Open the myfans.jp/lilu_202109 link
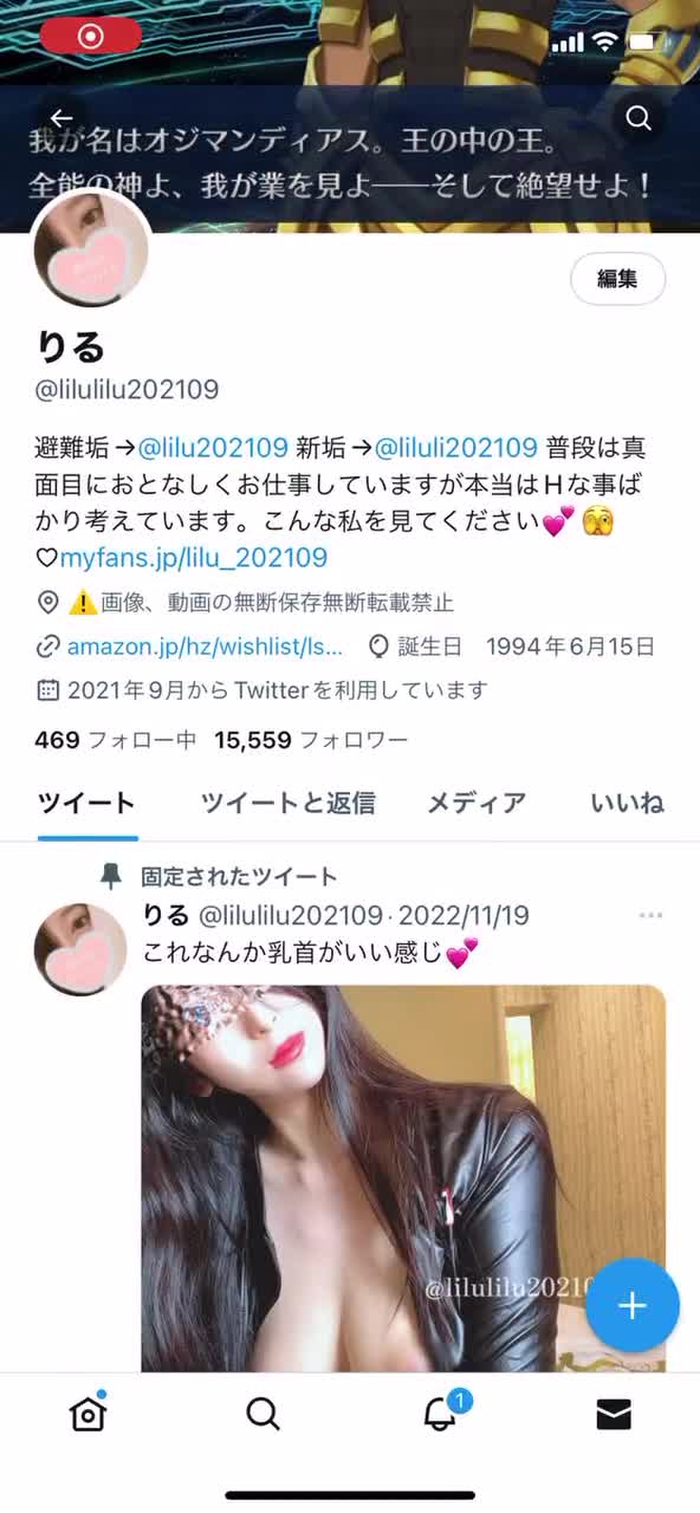Image resolution: width=700 pixels, height=1513 pixels. [x=193, y=557]
